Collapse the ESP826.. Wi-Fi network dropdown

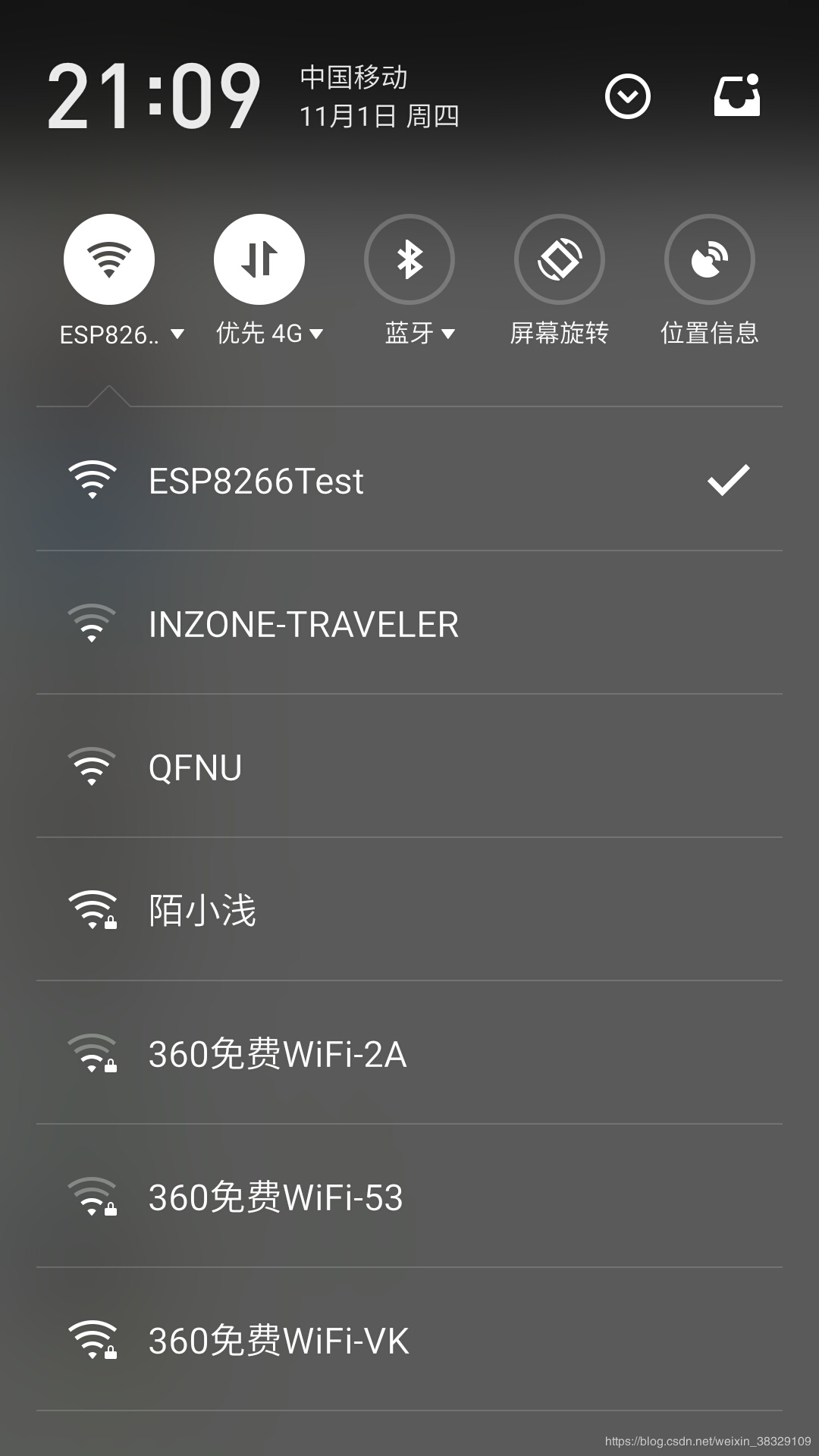(123, 334)
